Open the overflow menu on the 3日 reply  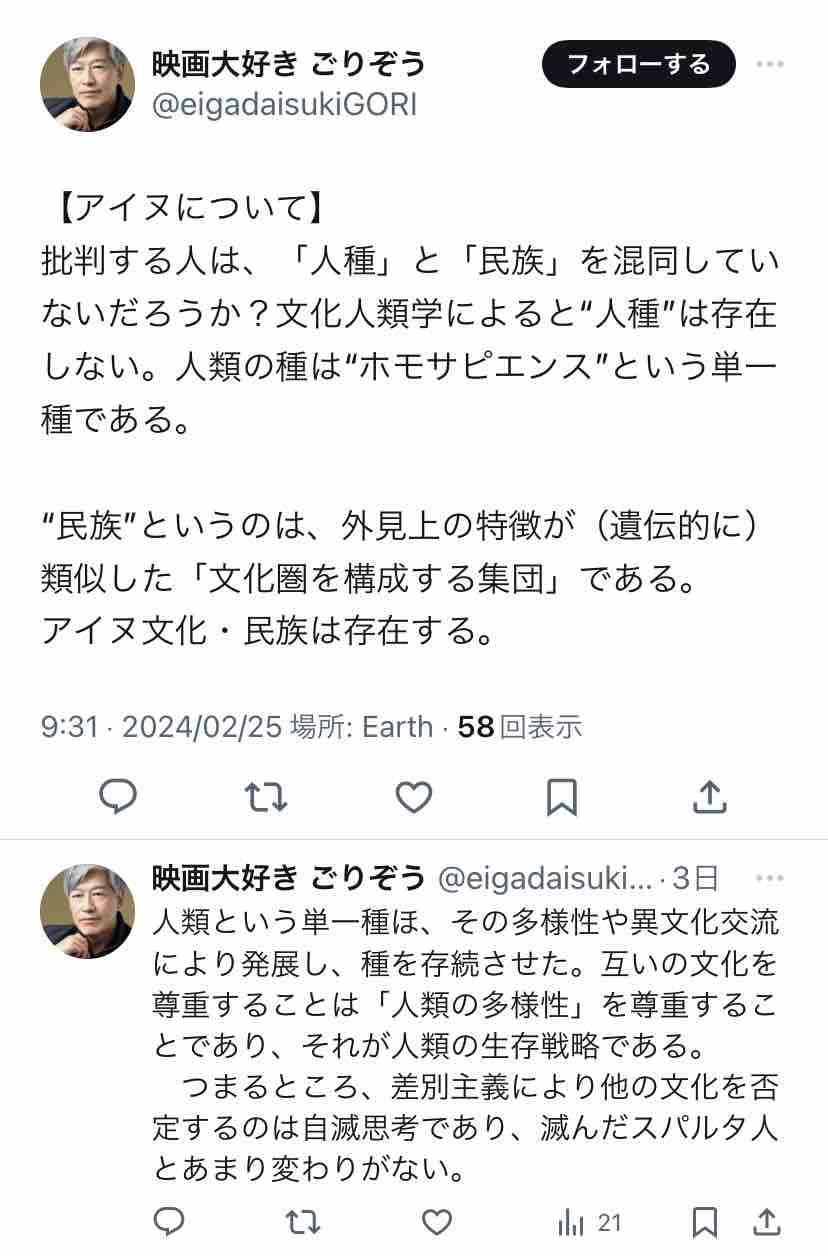click(769, 878)
